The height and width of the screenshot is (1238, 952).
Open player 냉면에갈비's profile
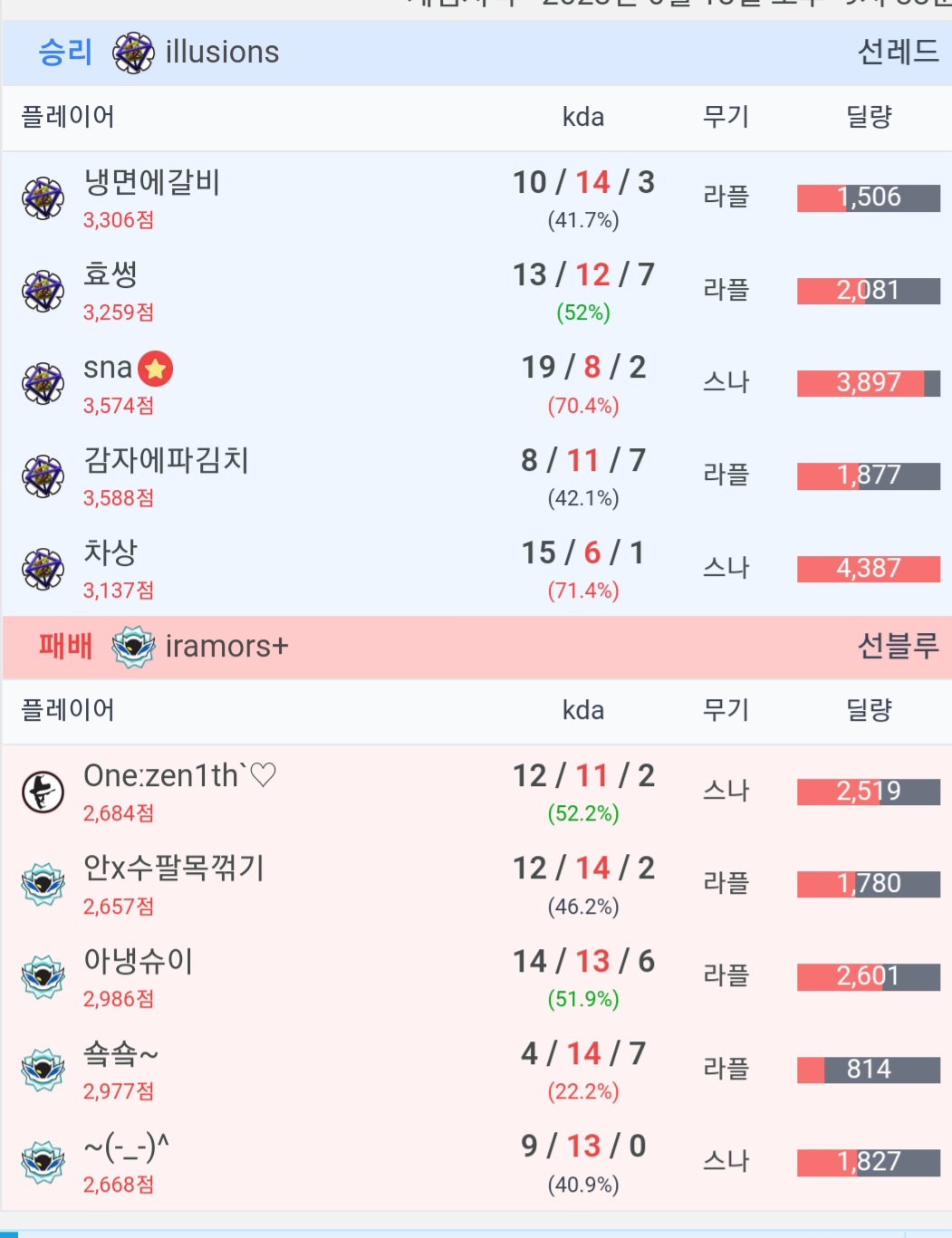coord(151,183)
